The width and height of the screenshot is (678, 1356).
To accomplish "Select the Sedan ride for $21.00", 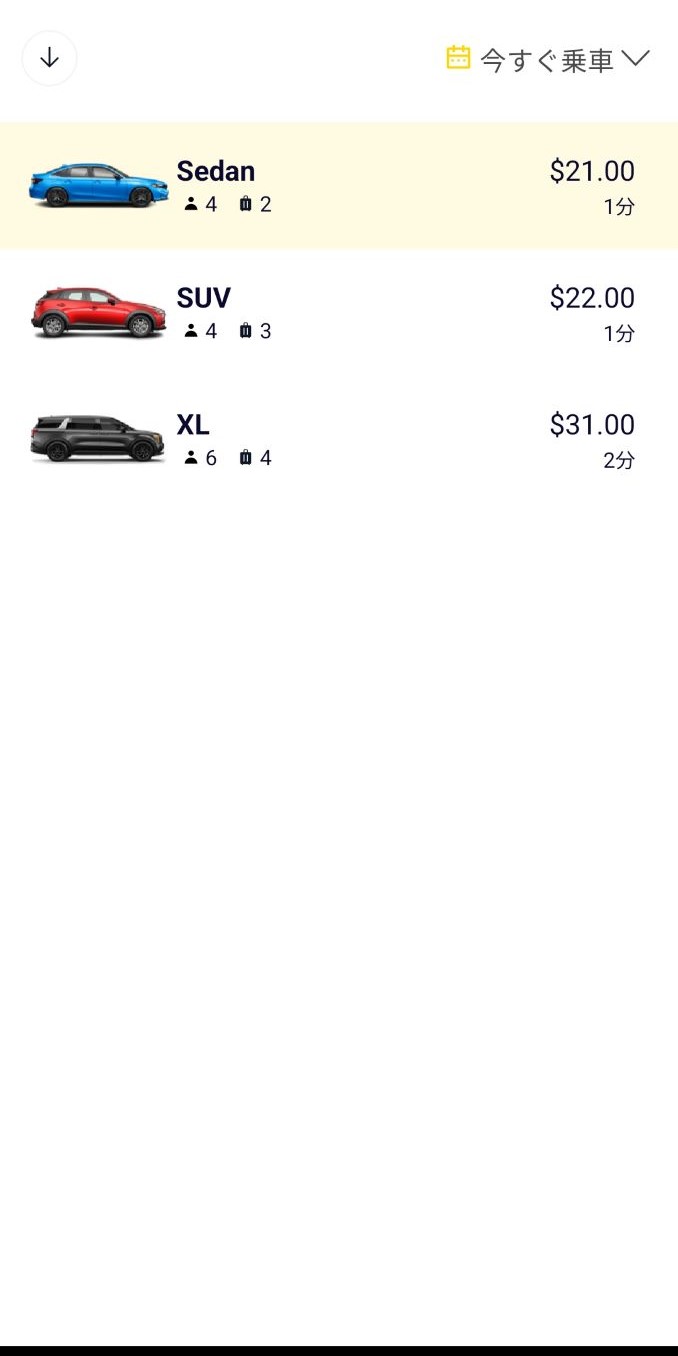I will click(x=339, y=186).
